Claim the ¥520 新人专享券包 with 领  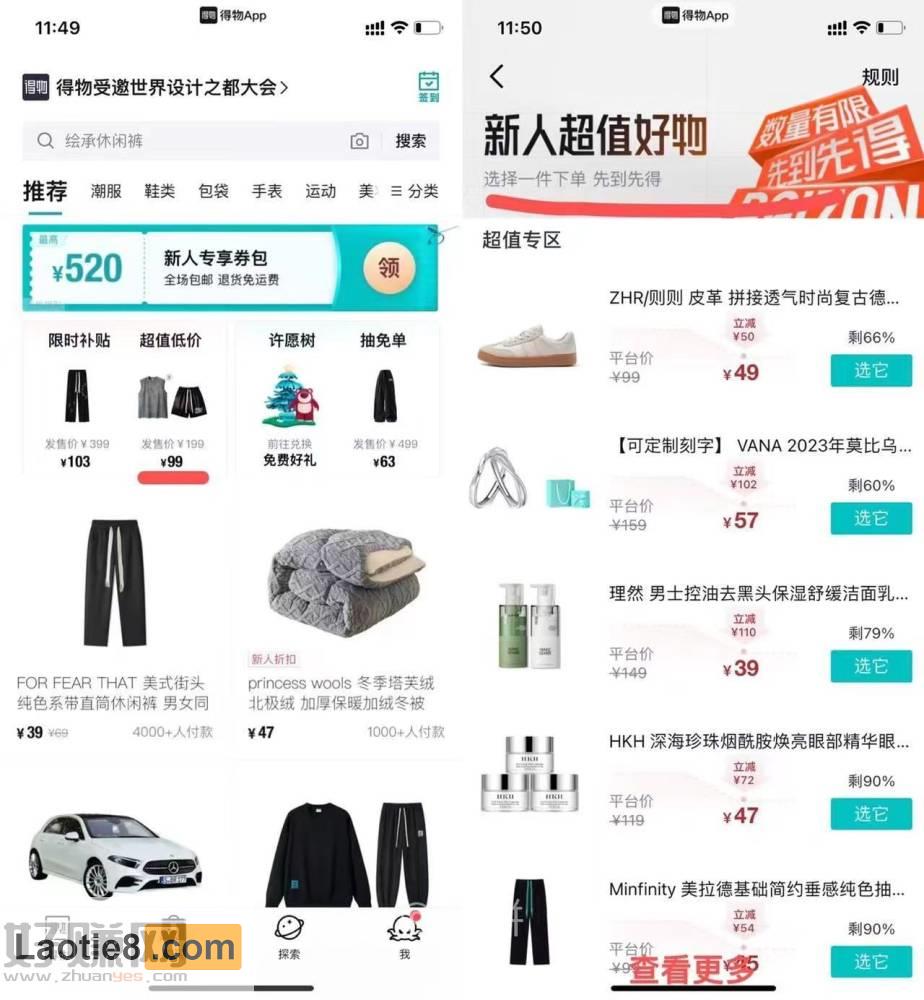[x=389, y=267]
